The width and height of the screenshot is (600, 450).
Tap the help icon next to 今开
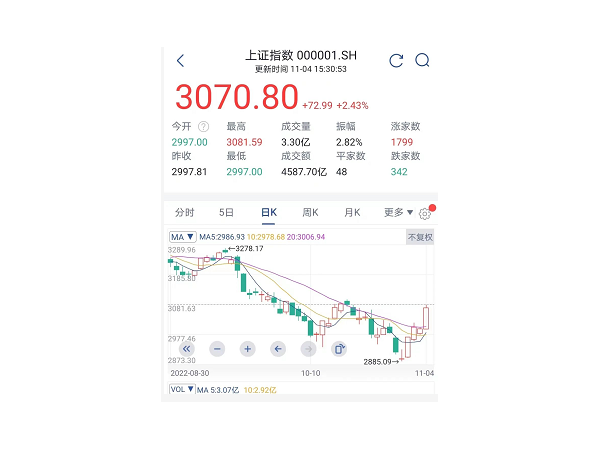[x=203, y=127]
